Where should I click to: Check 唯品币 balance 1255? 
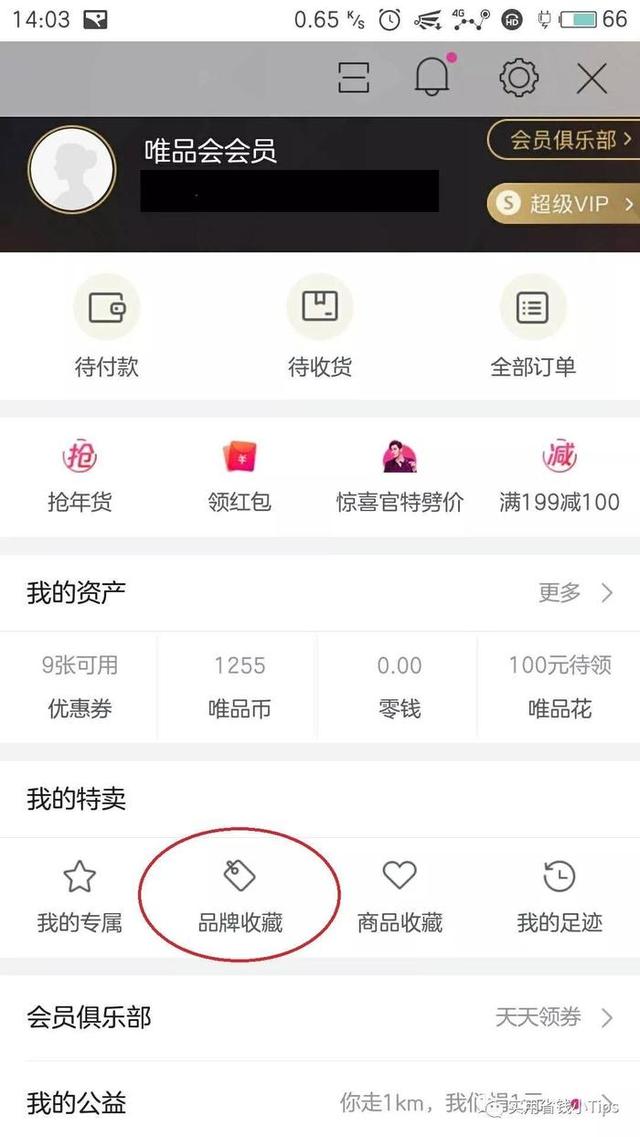point(240,687)
